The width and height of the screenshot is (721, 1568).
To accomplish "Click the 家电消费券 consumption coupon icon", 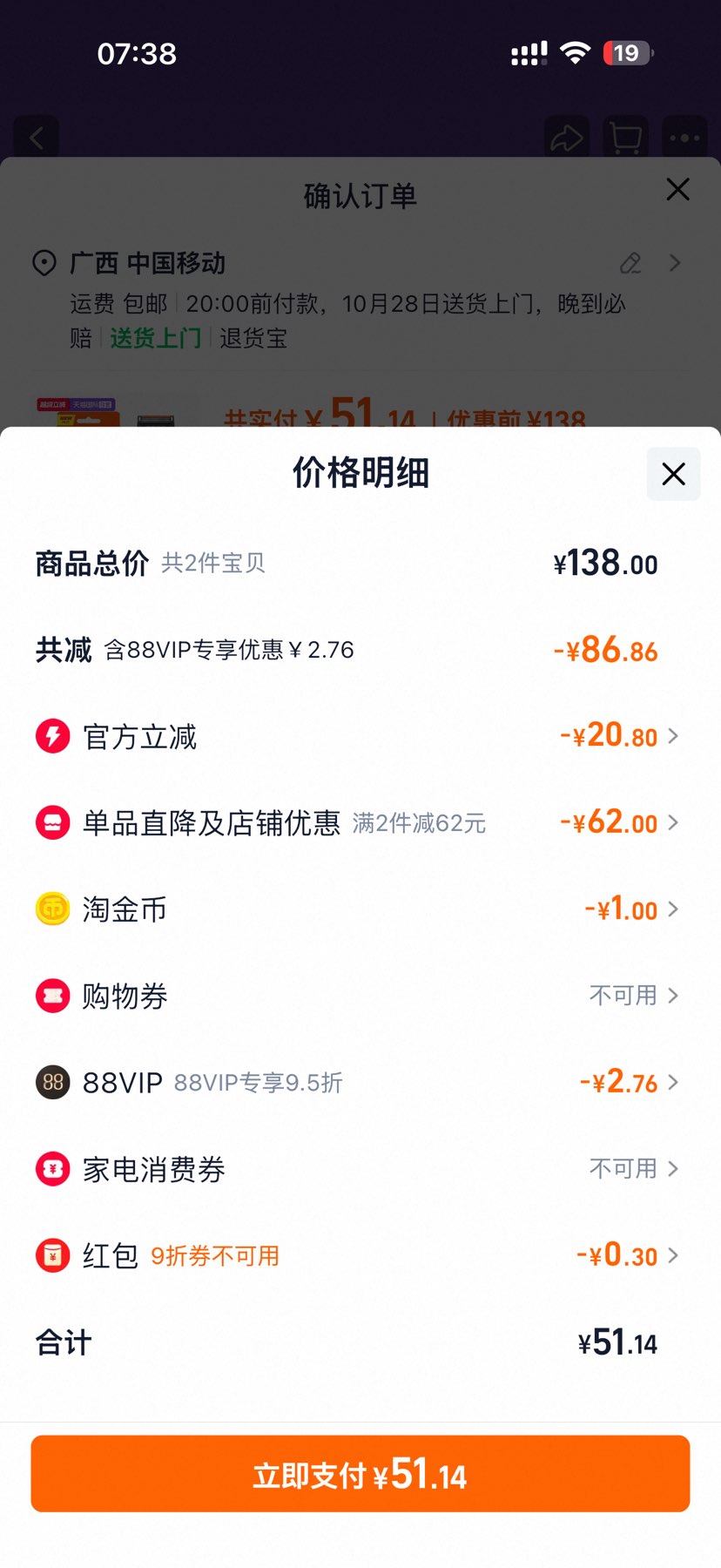I will (x=52, y=1169).
